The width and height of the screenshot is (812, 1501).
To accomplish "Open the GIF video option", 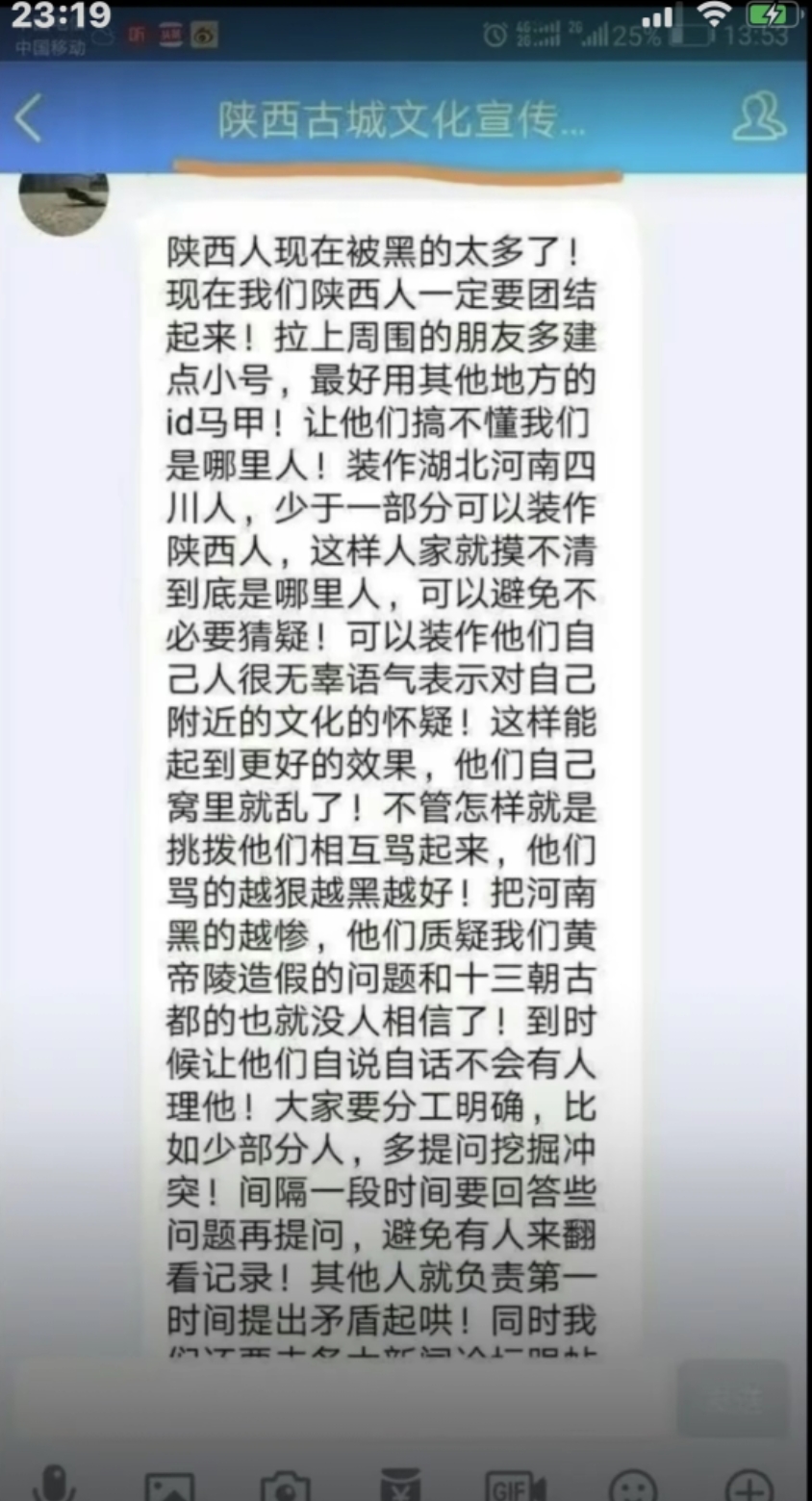I will 516,1487.
